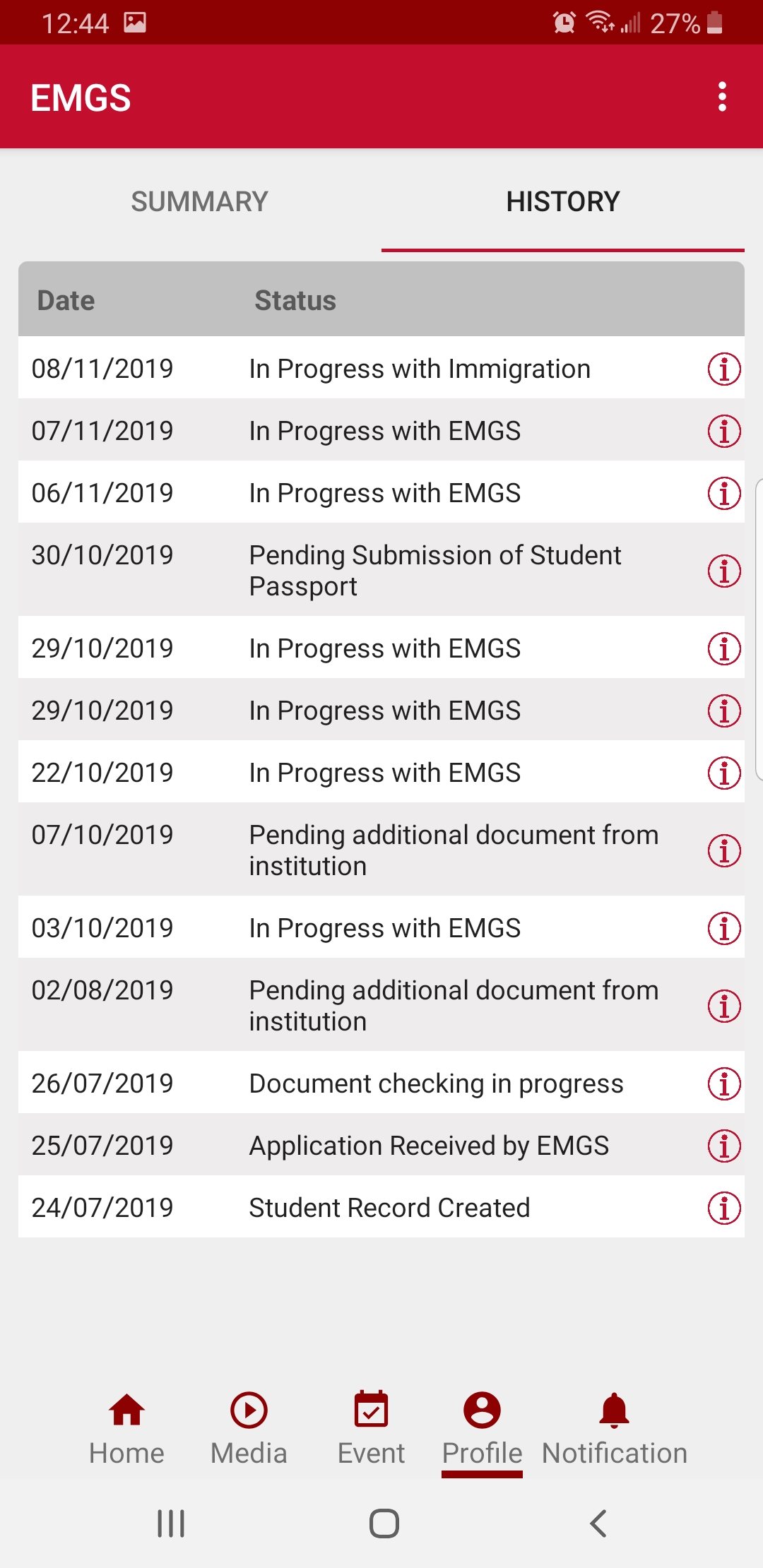Check the Notification tab
Image resolution: width=763 pixels, height=1568 pixels.
[614, 1428]
